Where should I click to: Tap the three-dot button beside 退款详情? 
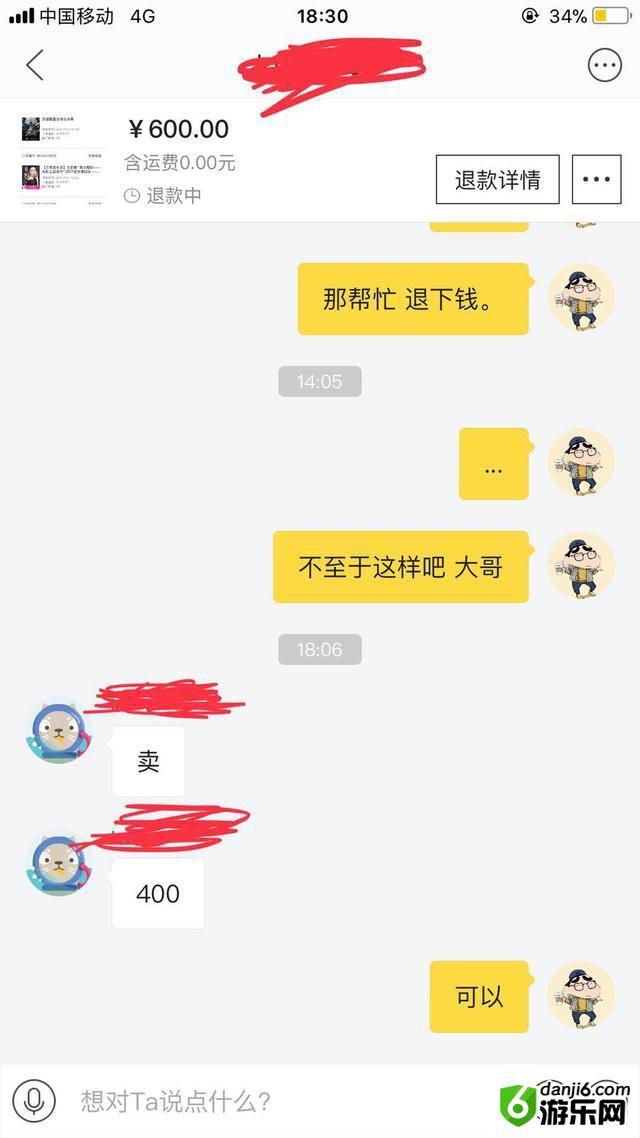click(x=596, y=180)
